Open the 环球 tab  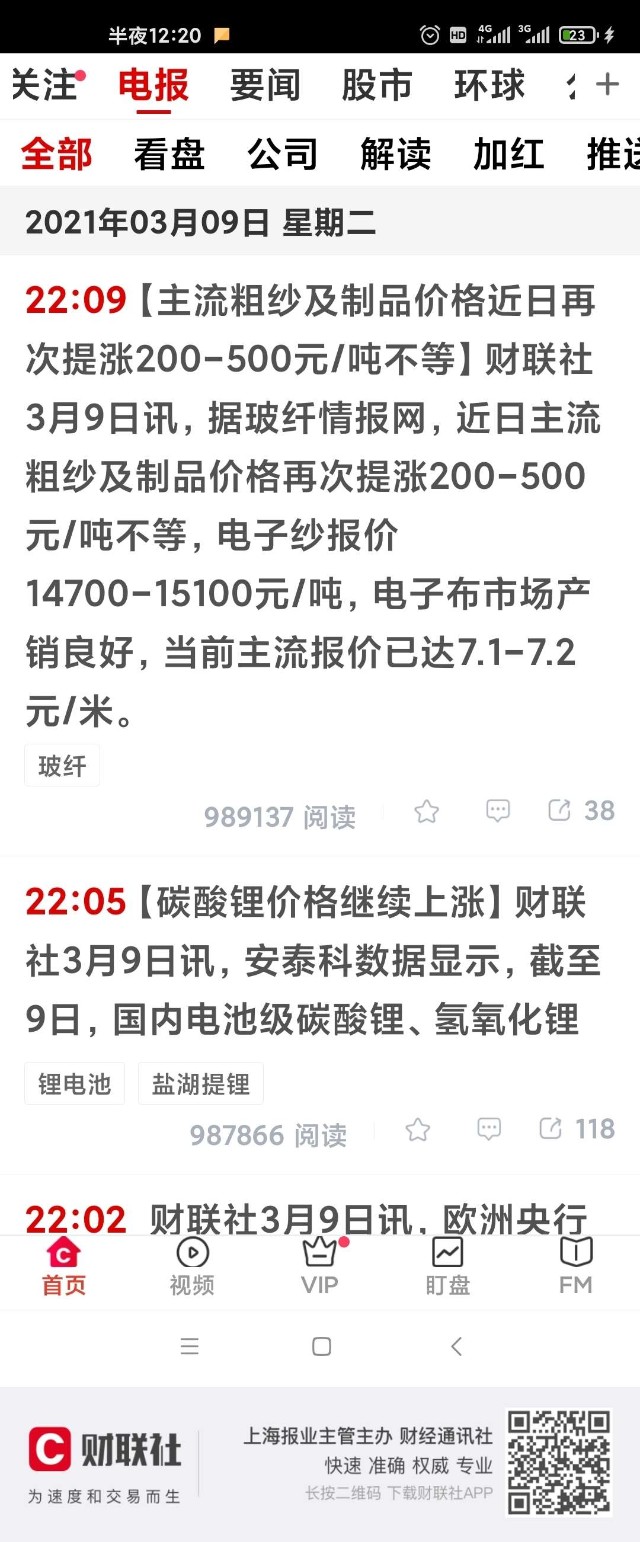click(x=489, y=85)
